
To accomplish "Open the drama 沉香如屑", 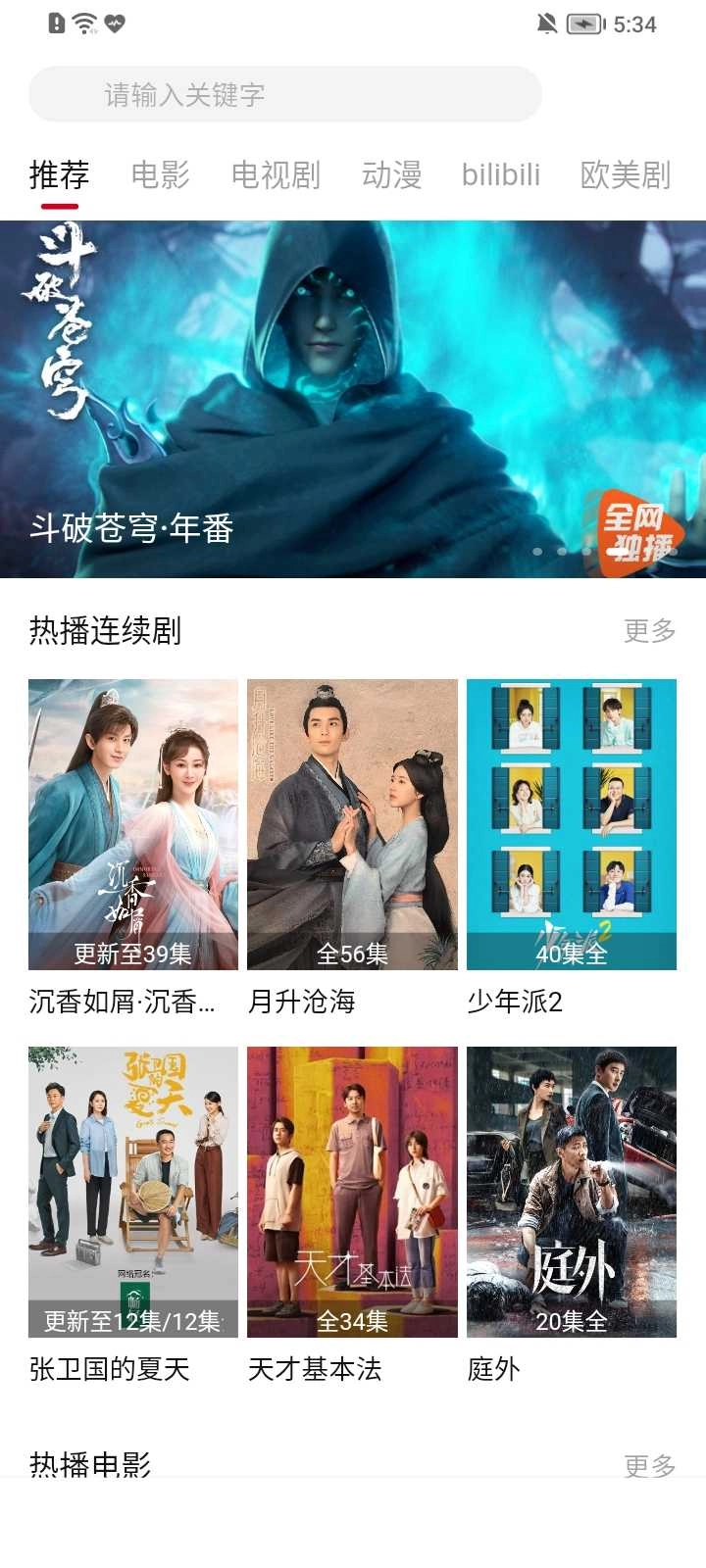I will pyautogui.click(x=133, y=824).
